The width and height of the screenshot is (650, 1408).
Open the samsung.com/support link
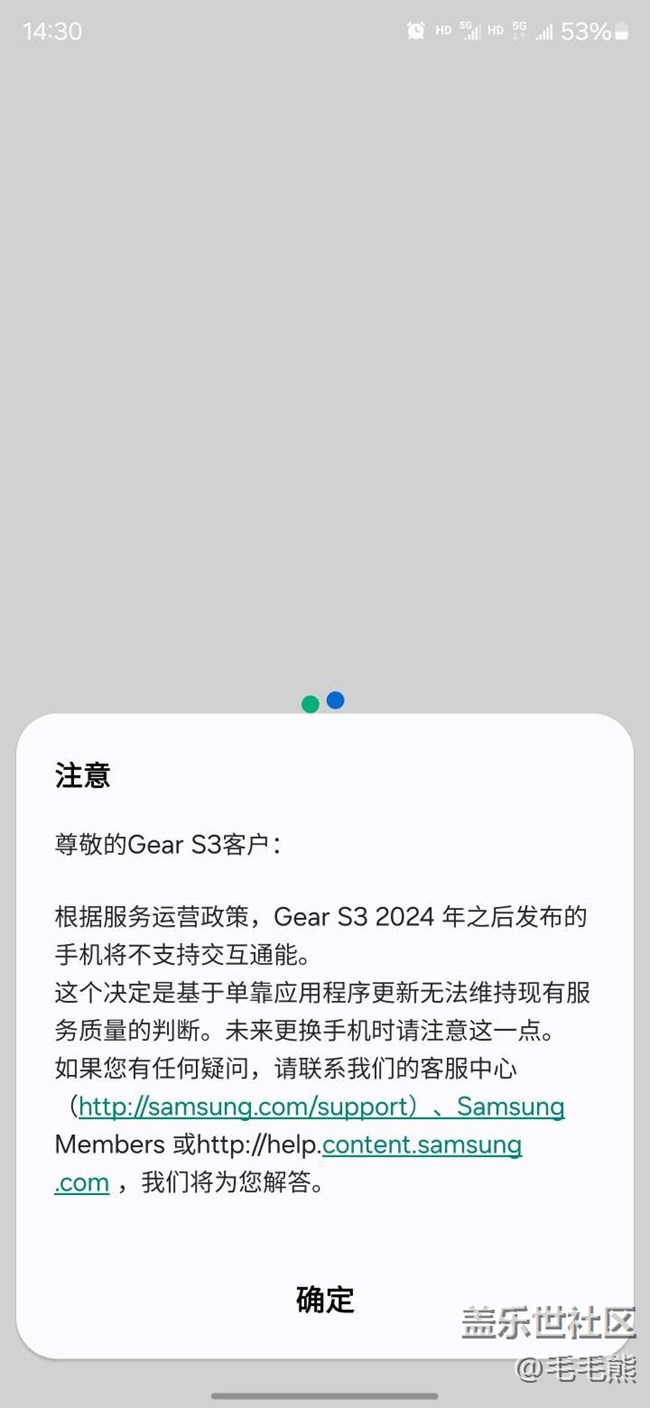click(246, 1107)
